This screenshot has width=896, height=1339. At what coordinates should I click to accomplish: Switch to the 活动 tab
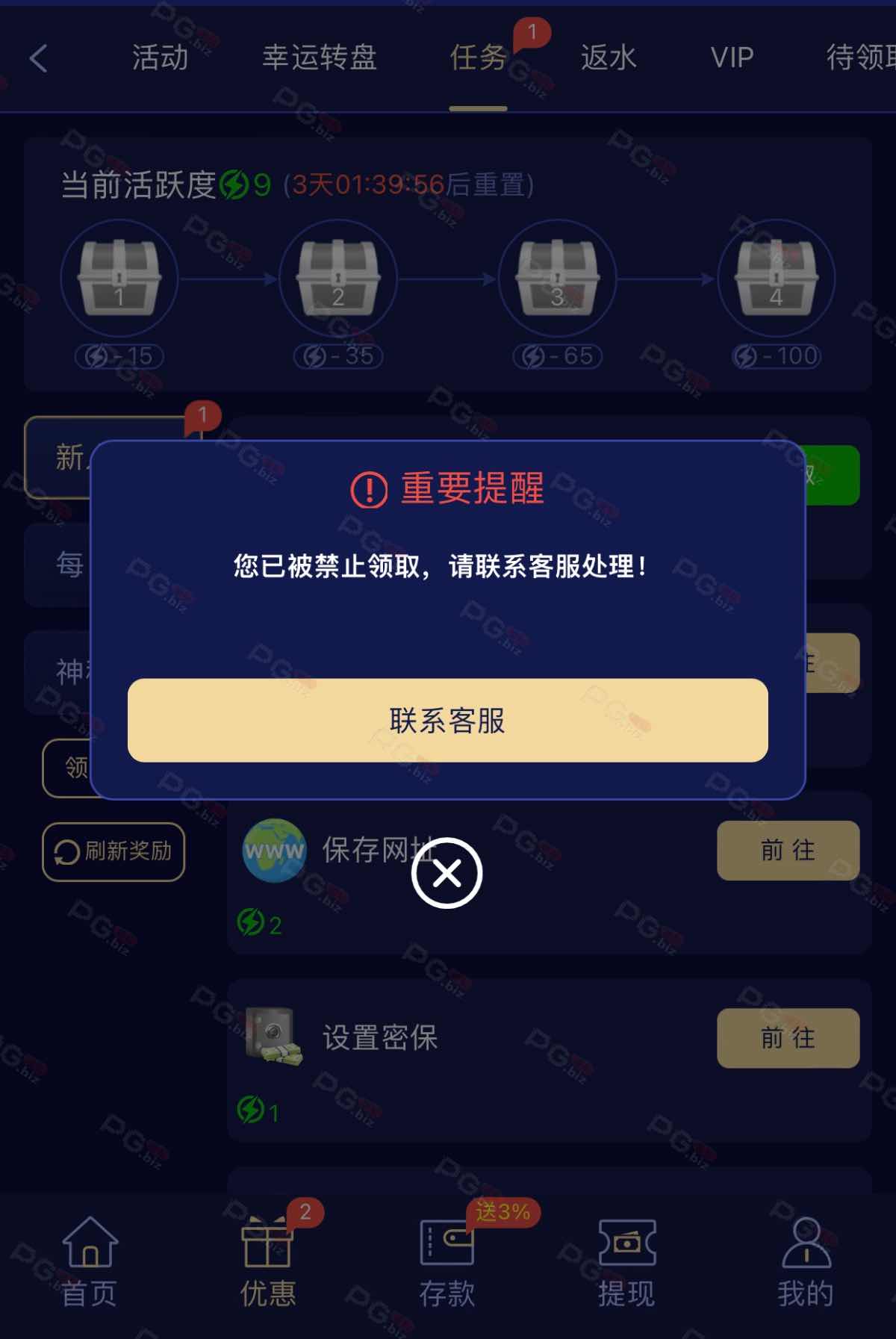pyautogui.click(x=160, y=58)
